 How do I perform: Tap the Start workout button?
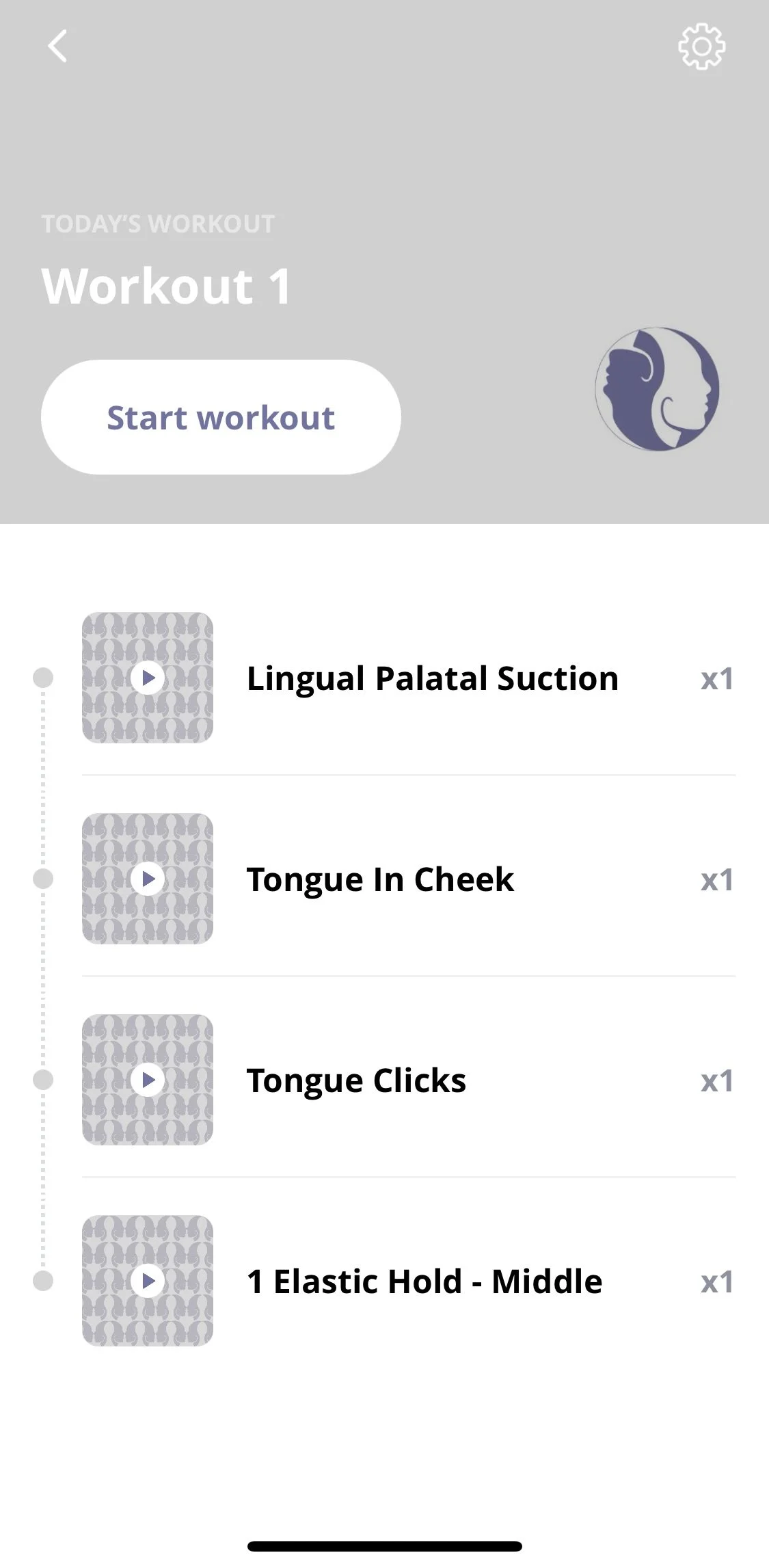221,417
